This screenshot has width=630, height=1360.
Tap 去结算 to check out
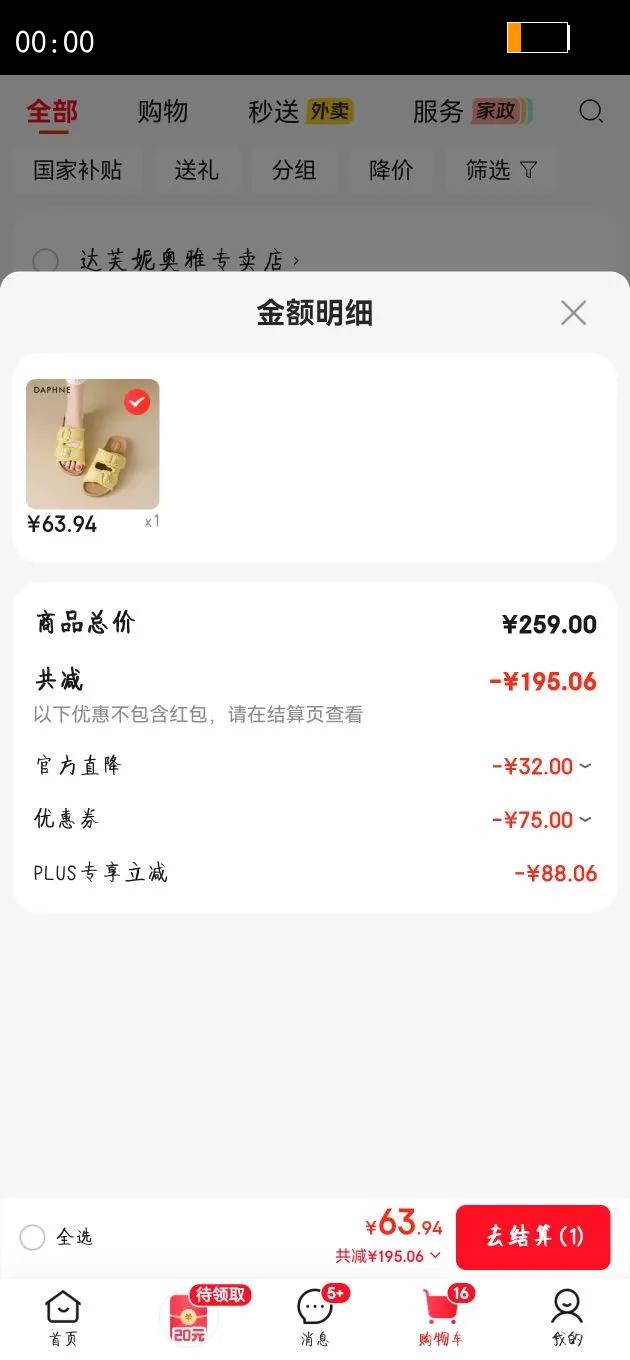tap(533, 1237)
